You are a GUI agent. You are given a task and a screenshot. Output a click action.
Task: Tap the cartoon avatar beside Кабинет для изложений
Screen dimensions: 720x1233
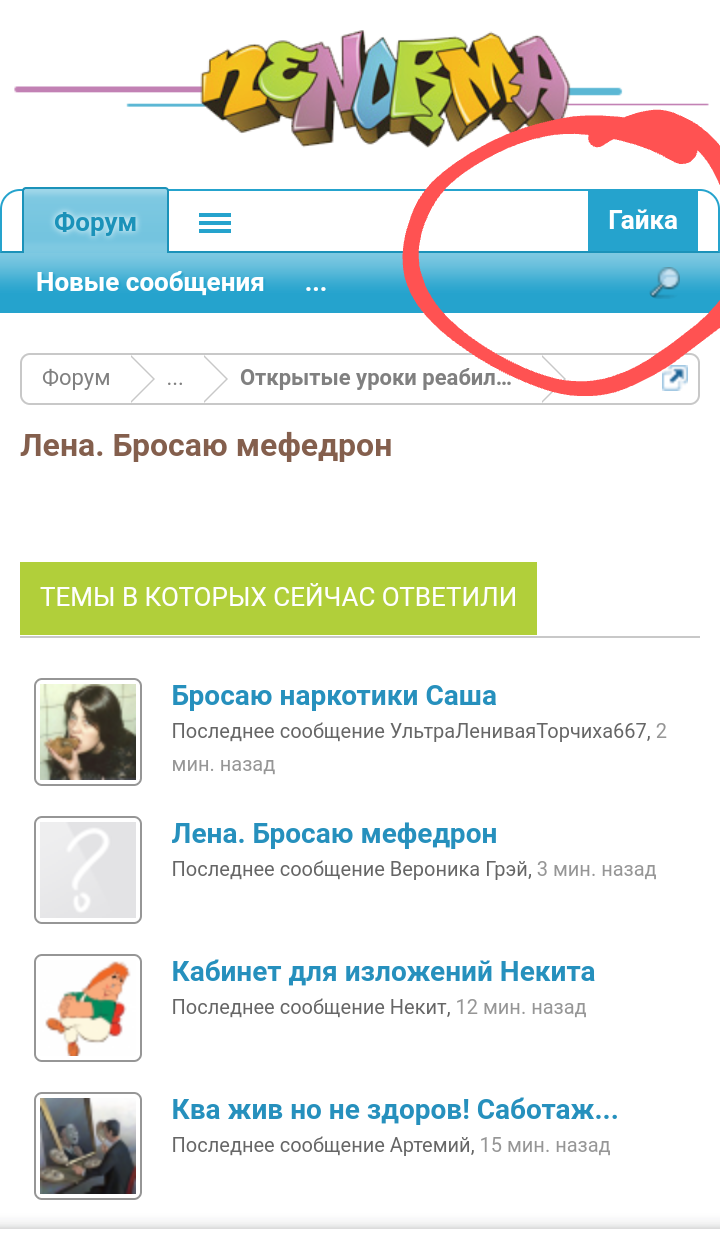point(88,1008)
